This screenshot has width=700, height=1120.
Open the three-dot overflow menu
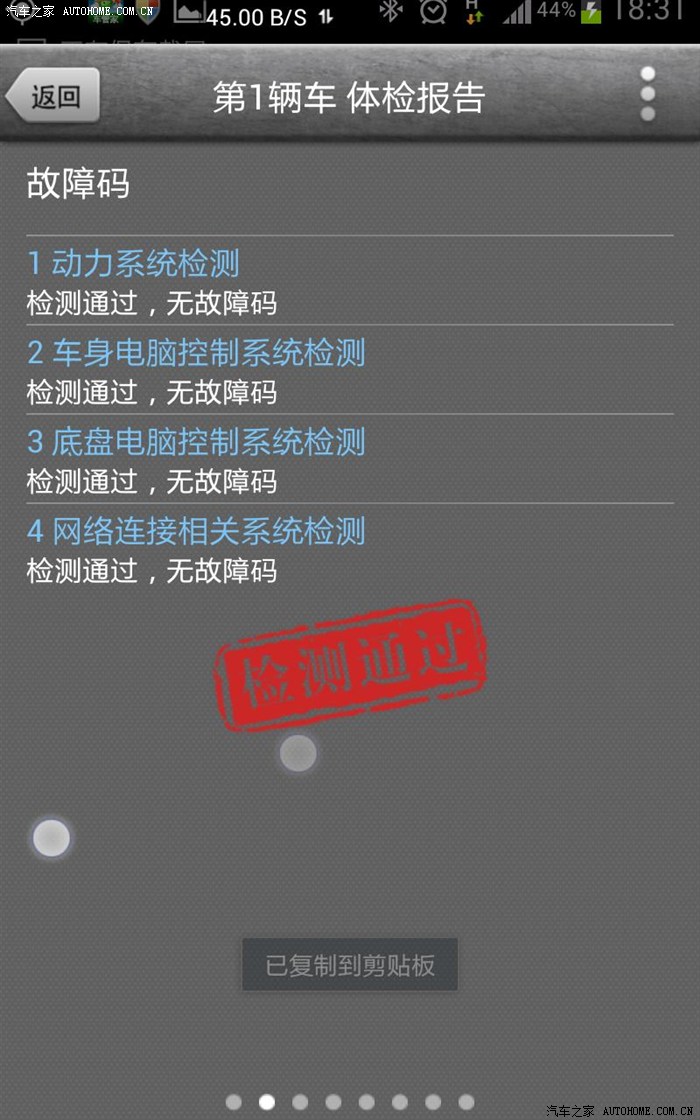pos(647,95)
